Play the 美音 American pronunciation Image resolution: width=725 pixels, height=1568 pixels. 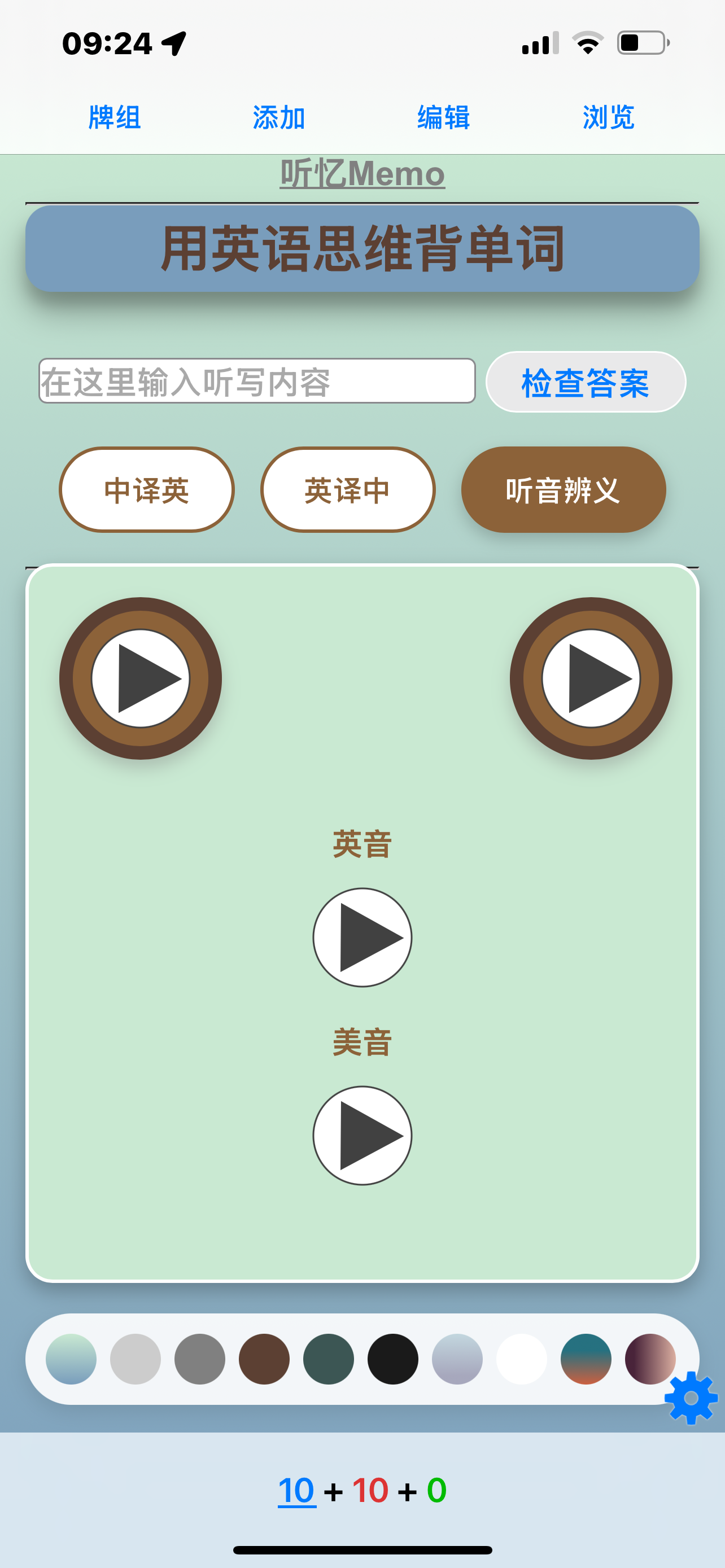[x=362, y=1135]
